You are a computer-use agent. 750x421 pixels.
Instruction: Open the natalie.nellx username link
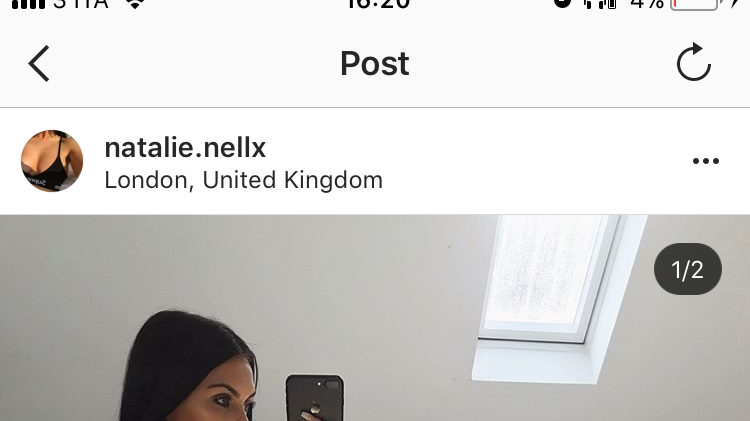(x=185, y=148)
